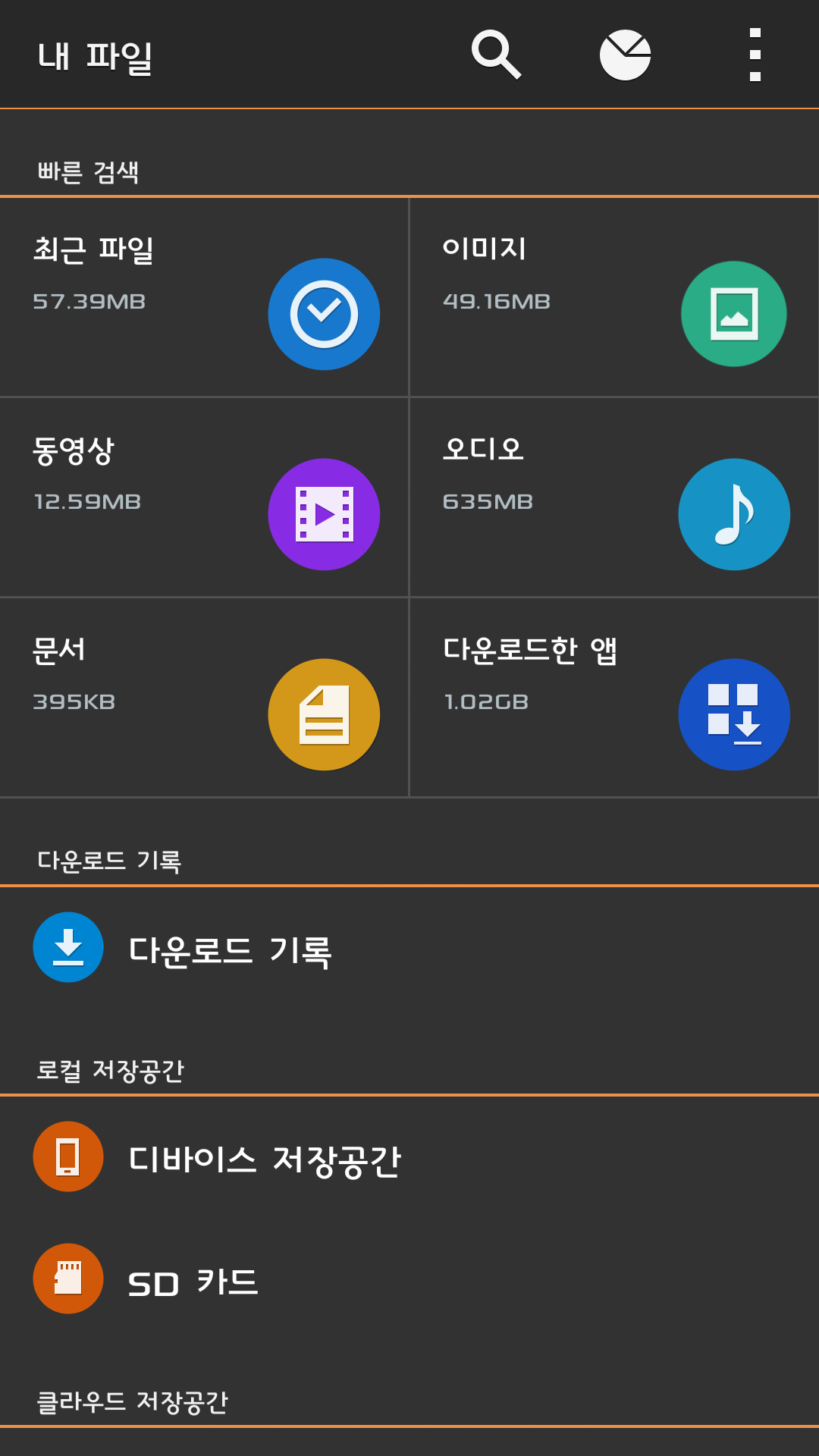
Task: Open the overflow menu
Action: pyautogui.click(x=755, y=55)
